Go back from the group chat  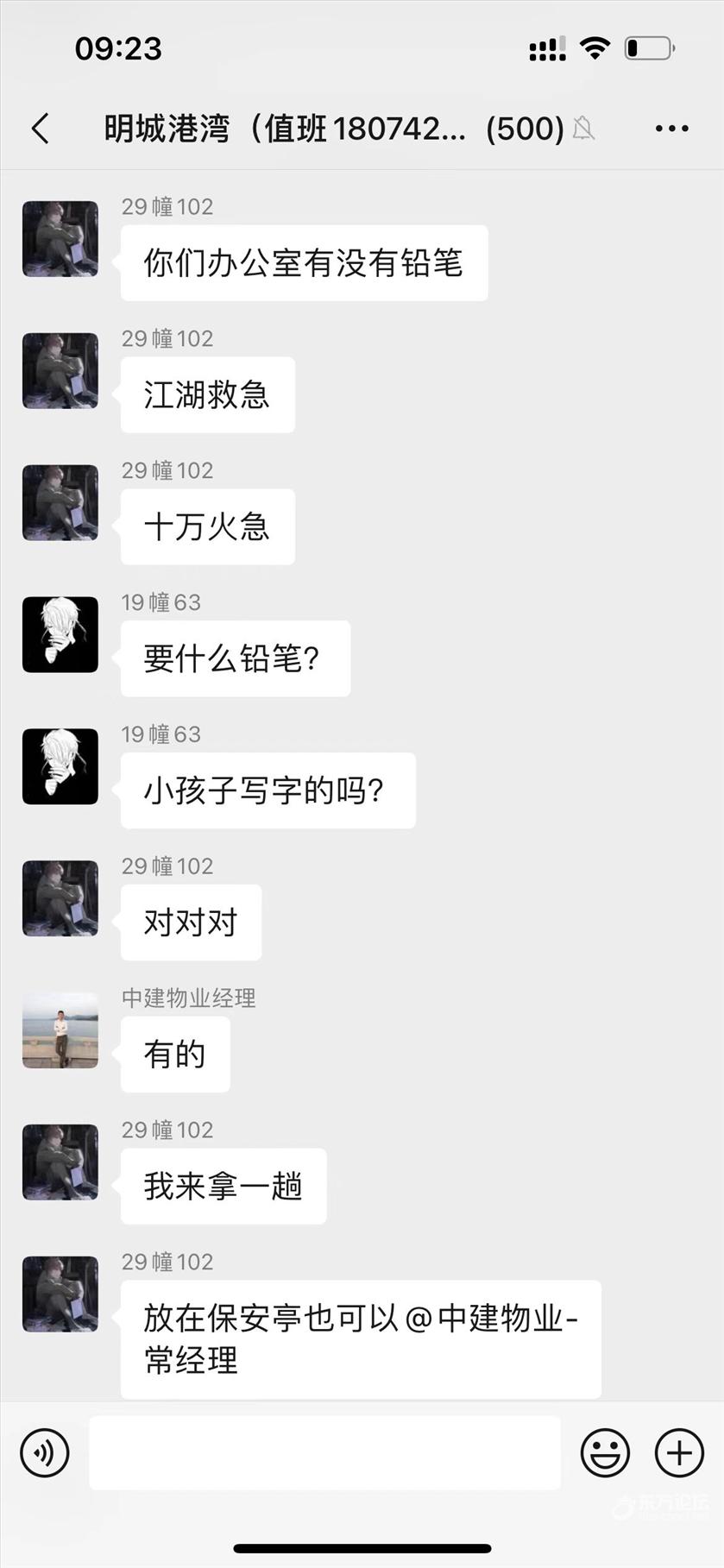[x=41, y=129]
